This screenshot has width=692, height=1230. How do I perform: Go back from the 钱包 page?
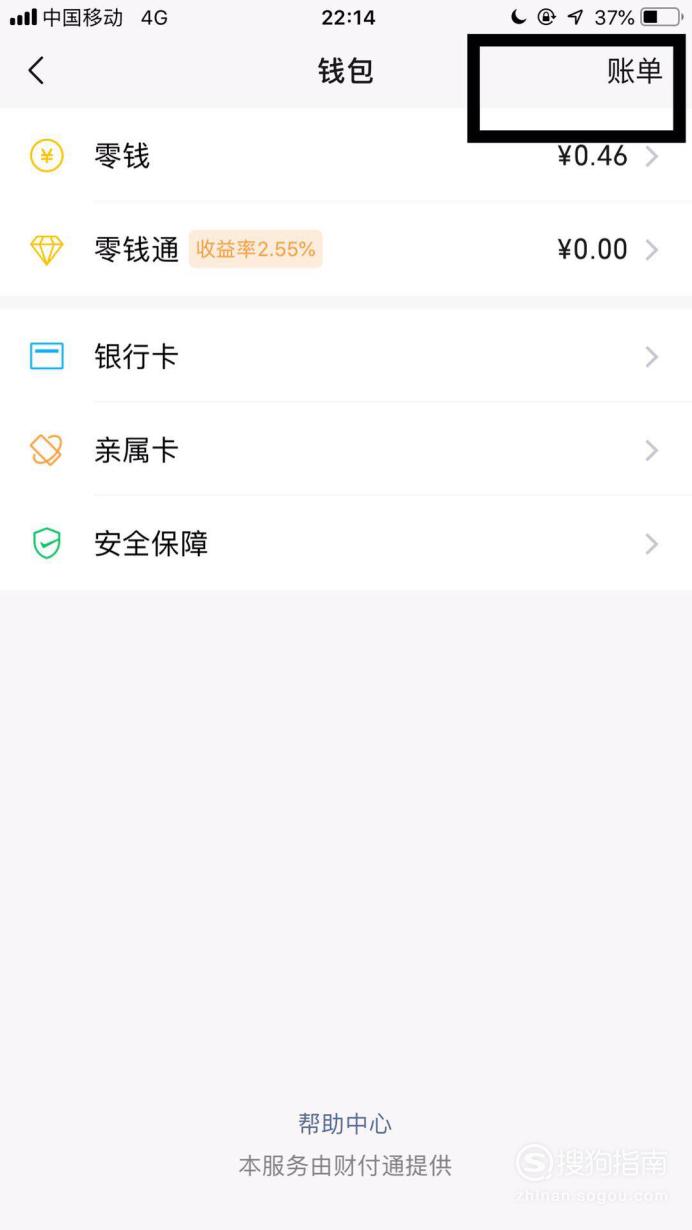[x=36, y=70]
